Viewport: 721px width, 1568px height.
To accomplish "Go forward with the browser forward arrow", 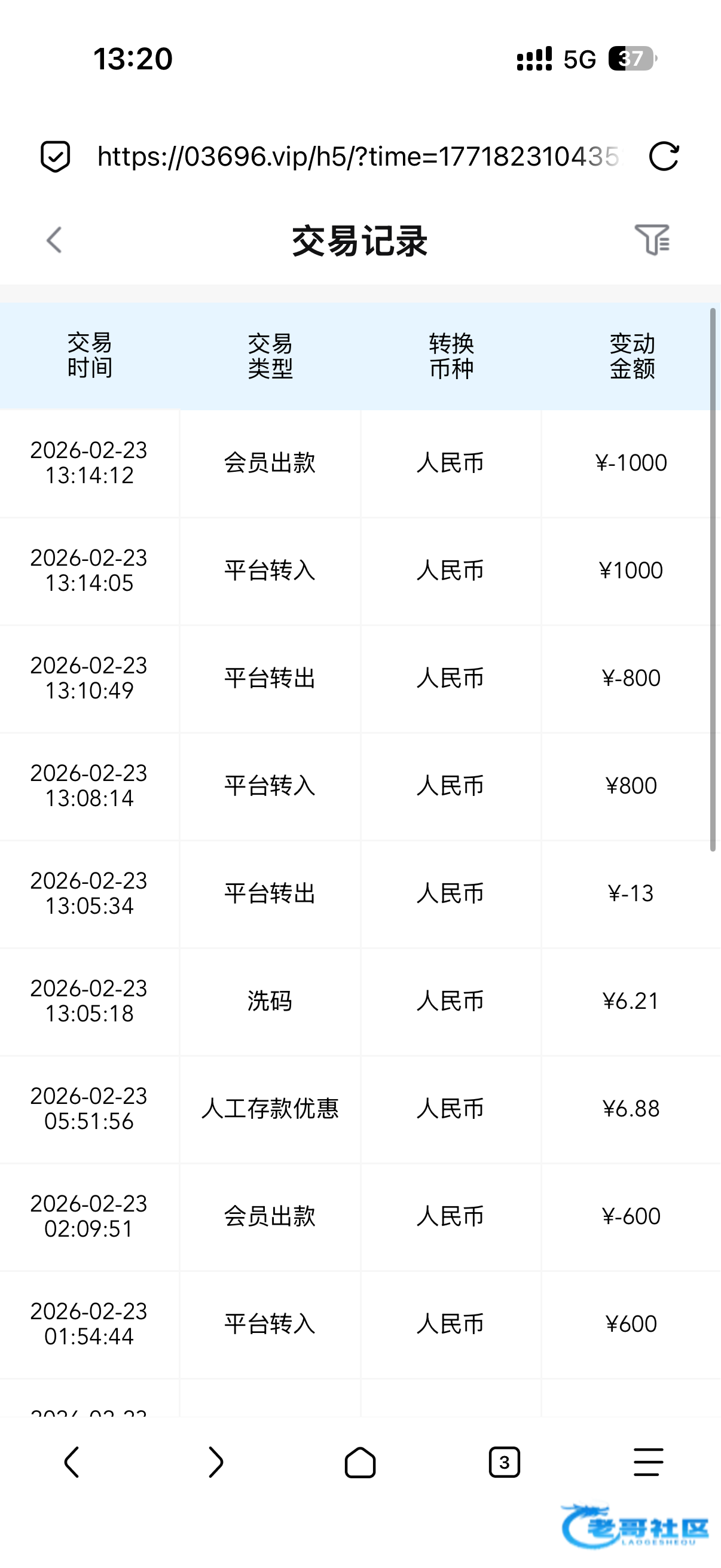I will 216,1462.
